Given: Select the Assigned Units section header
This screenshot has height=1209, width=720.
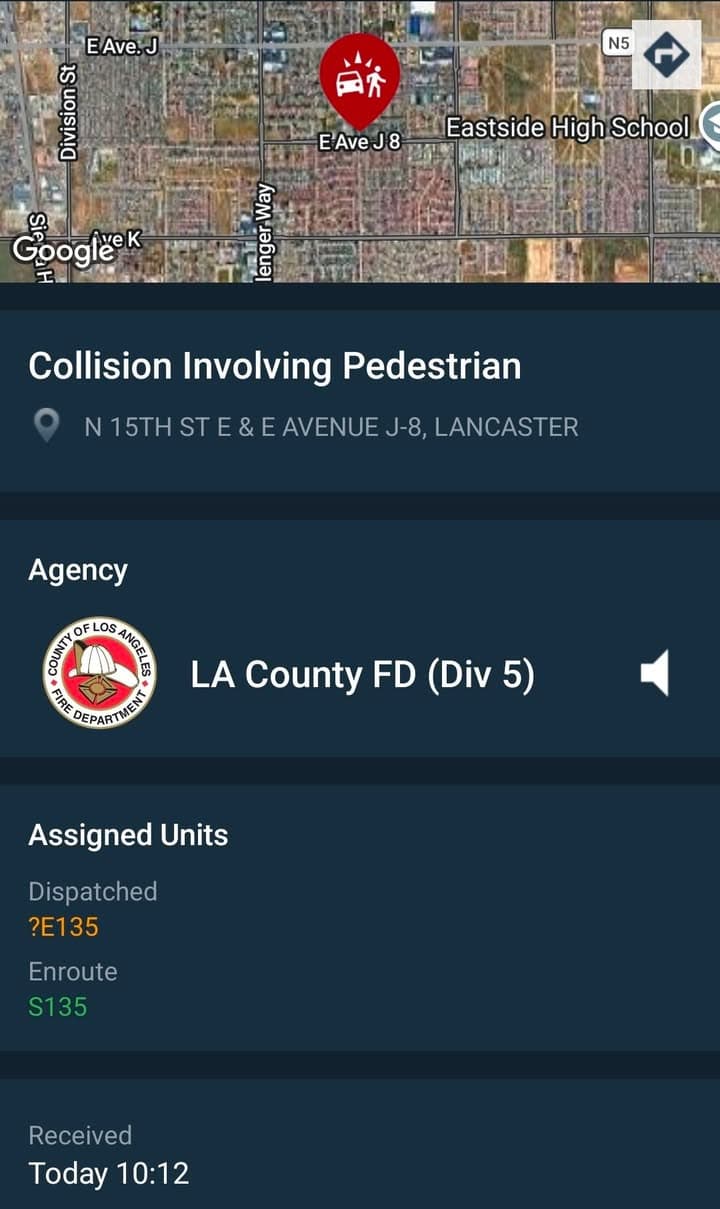Looking at the screenshot, I should coord(129,835).
